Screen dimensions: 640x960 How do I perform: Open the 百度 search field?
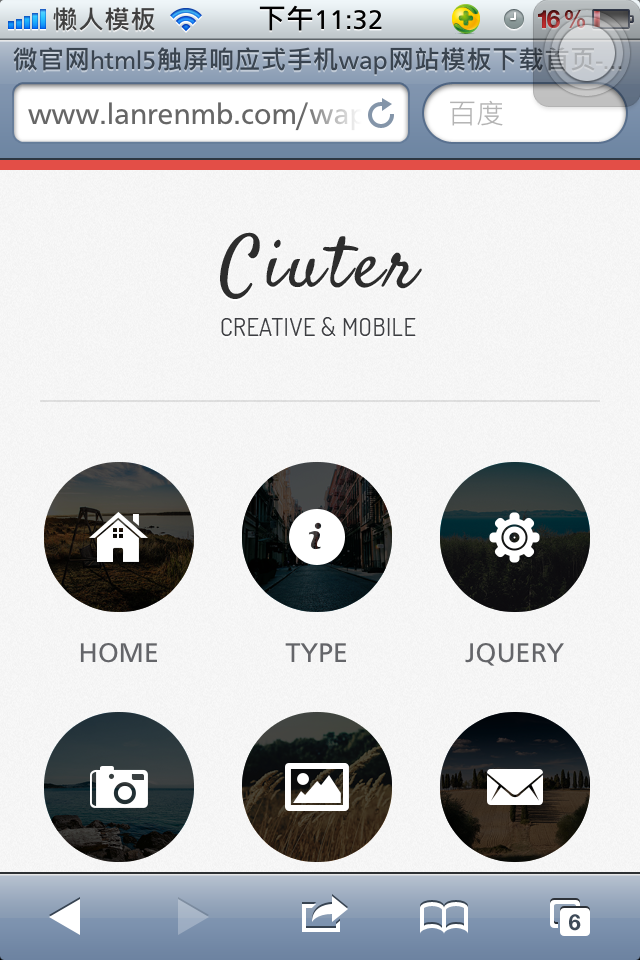pyautogui.click(x=524, y=114)
